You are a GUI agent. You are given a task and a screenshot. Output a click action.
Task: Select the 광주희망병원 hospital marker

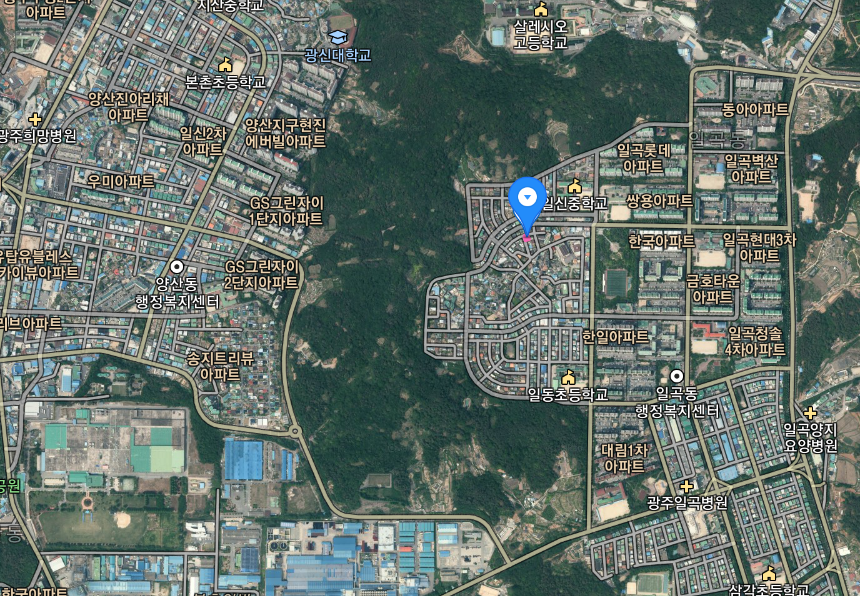[x=36, y=118]
